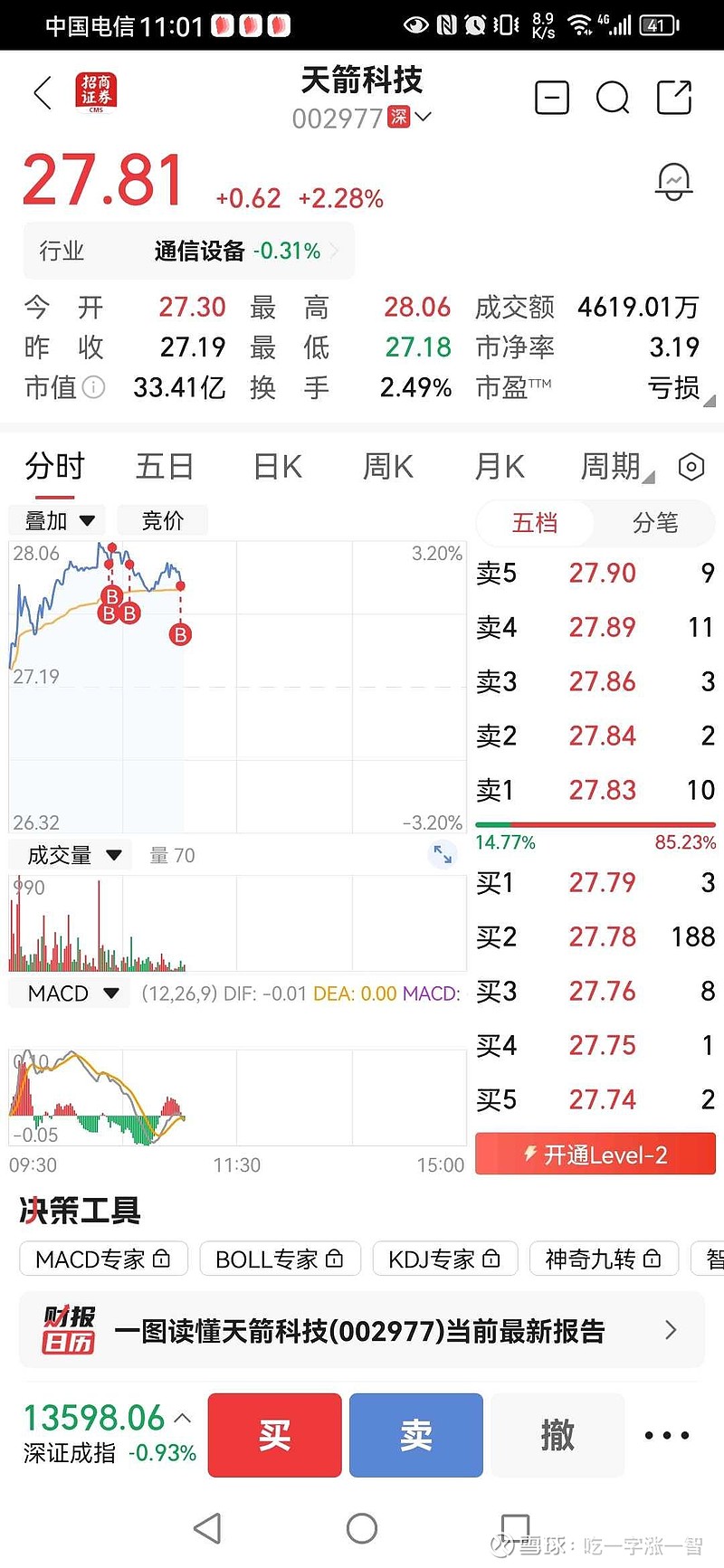Open search from the top toolbar
The image size is (724, 1568).
613,98
